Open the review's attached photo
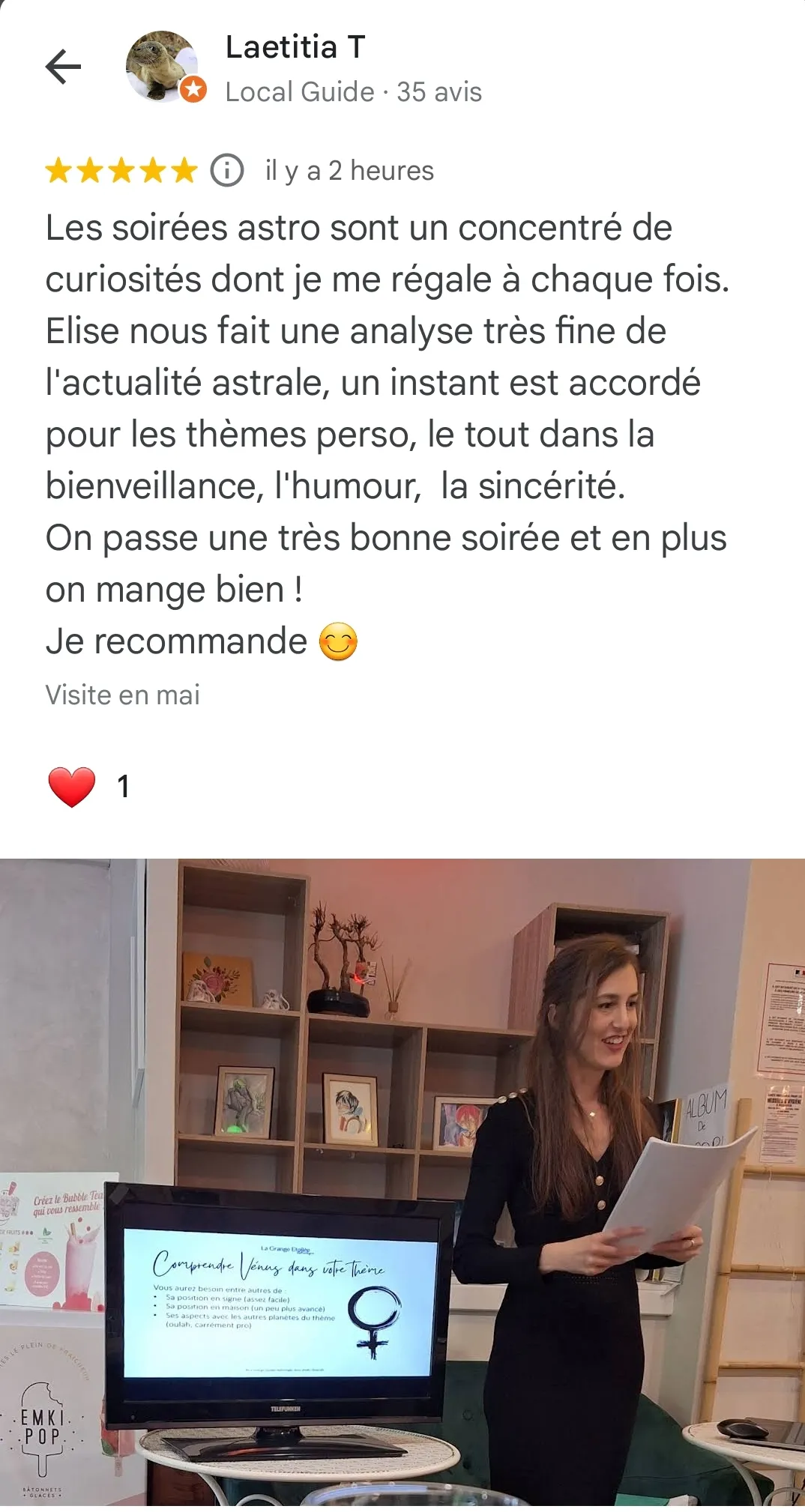The width and height of the screenshot is (805, 1512). [402, 1181]
